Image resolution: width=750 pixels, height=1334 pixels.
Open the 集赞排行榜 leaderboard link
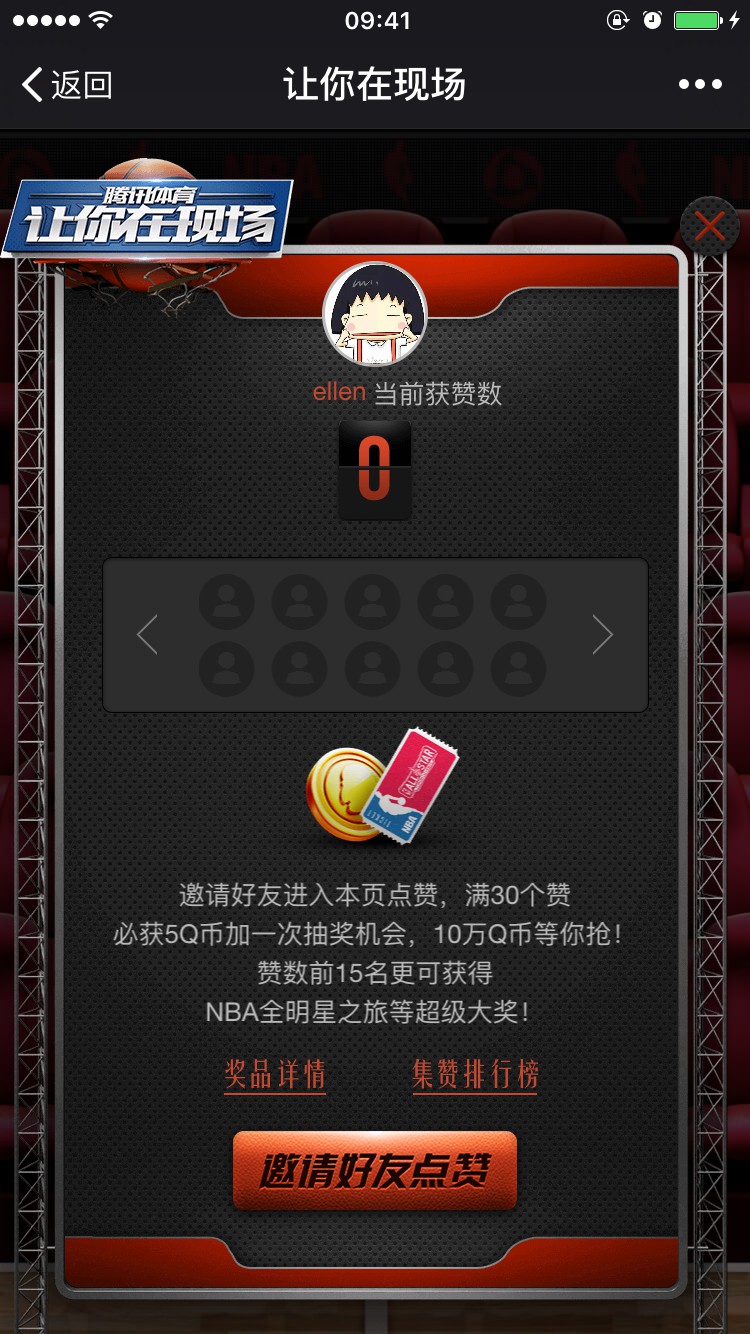pyautogui.click(x=475, y=1074)
